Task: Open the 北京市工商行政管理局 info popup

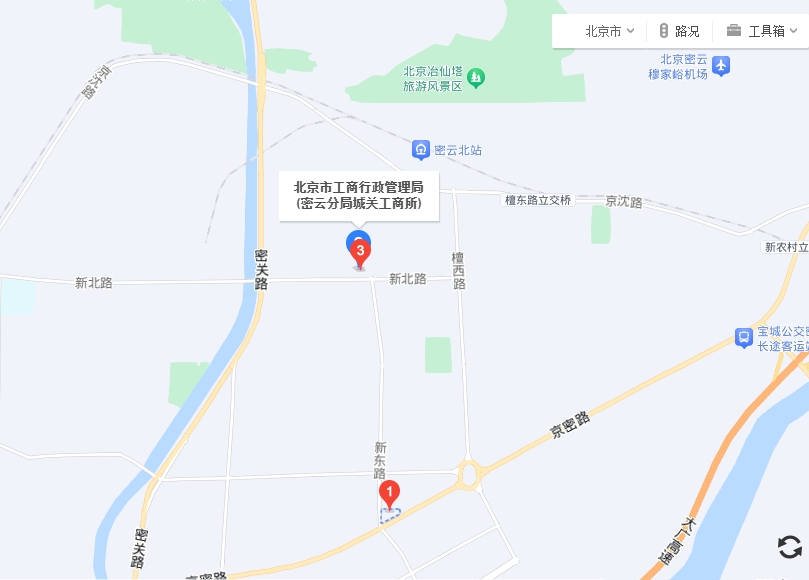Action: (358, 195)
